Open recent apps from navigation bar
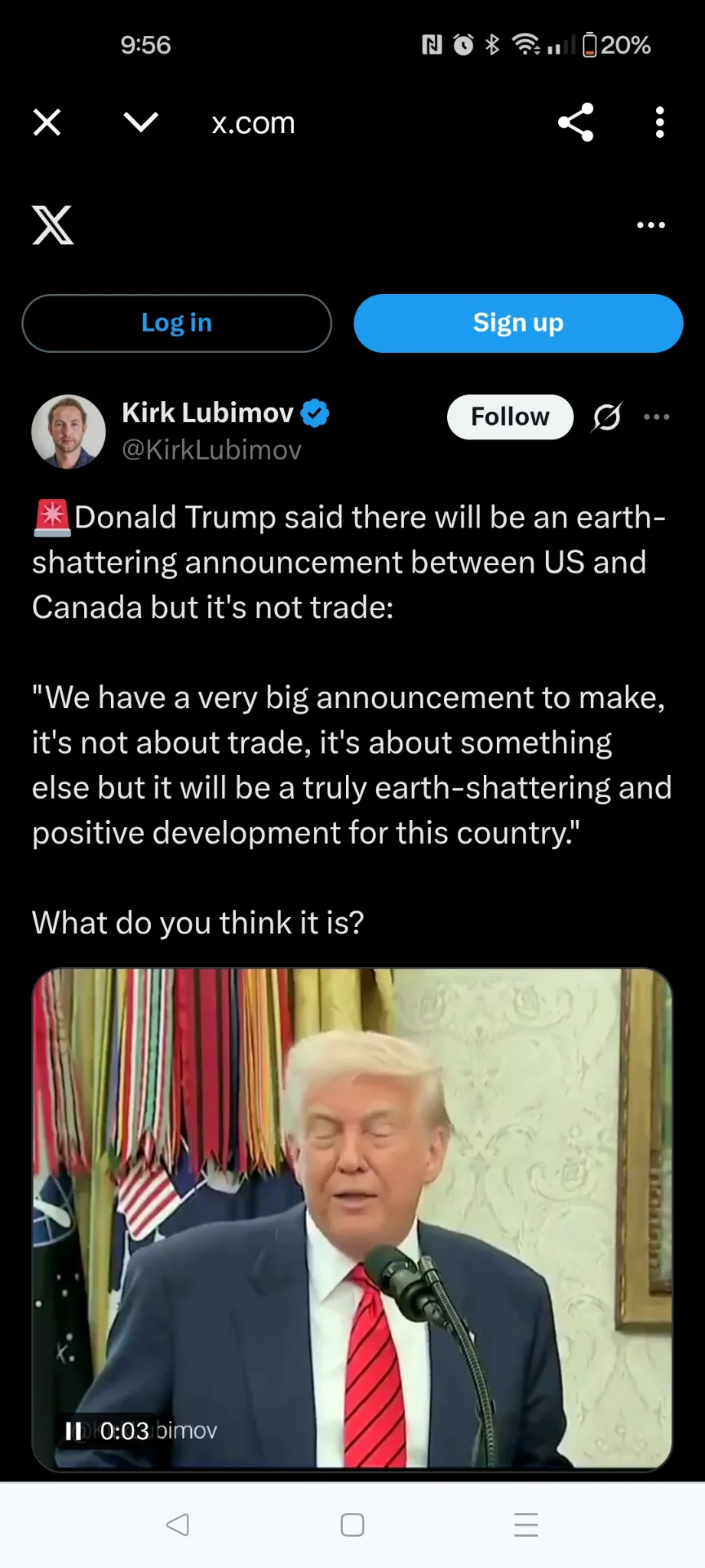 [526, 1524]
